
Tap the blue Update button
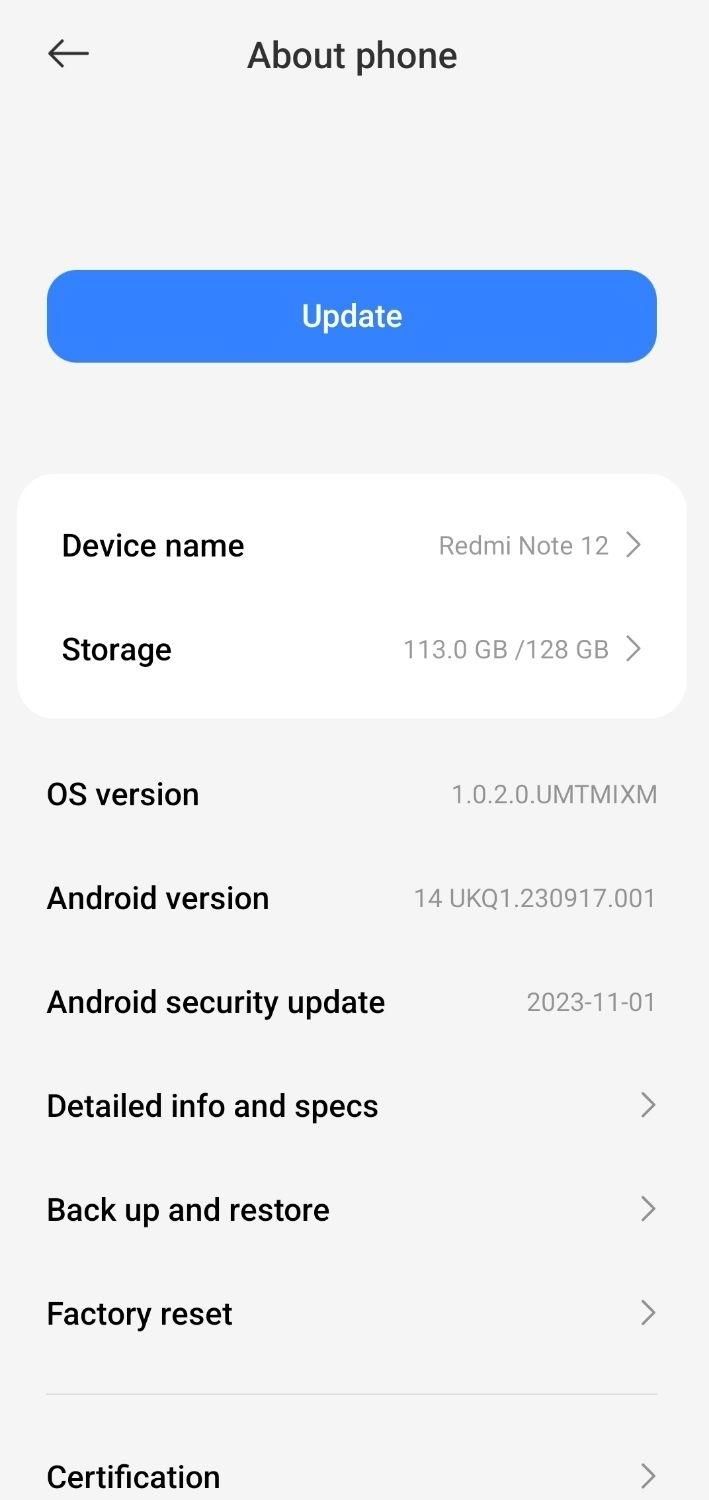click(352, 316)
